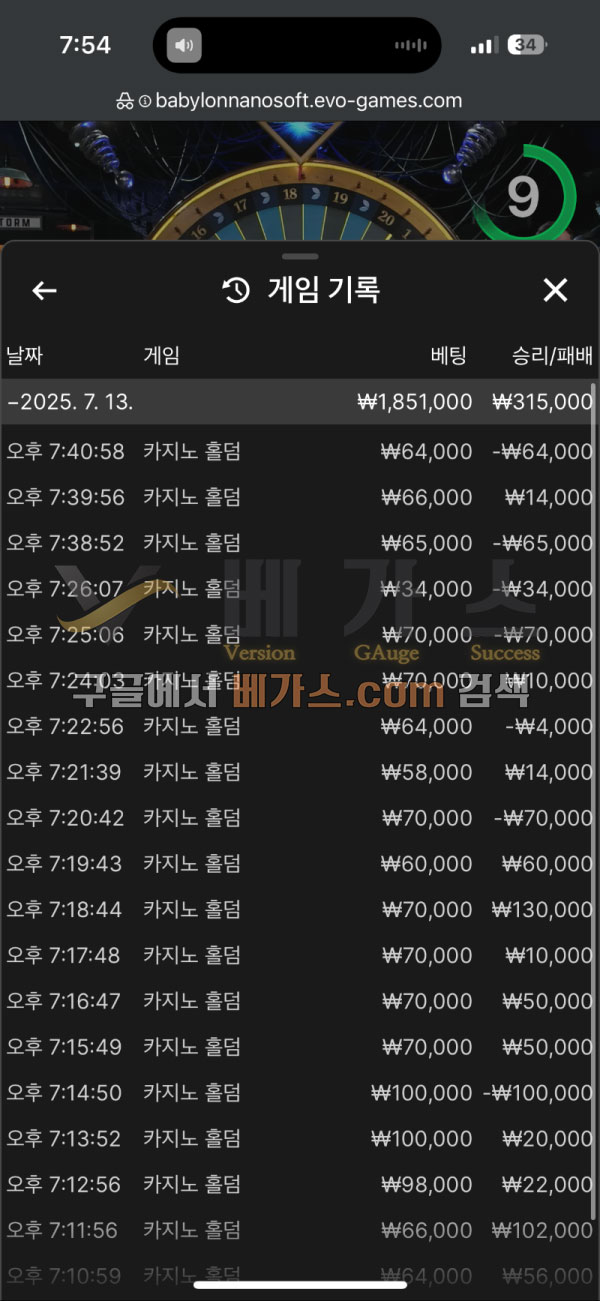Collapse the 2025. 7. 13. date group
Viewport: 600px width, 1301px height.
70,402
